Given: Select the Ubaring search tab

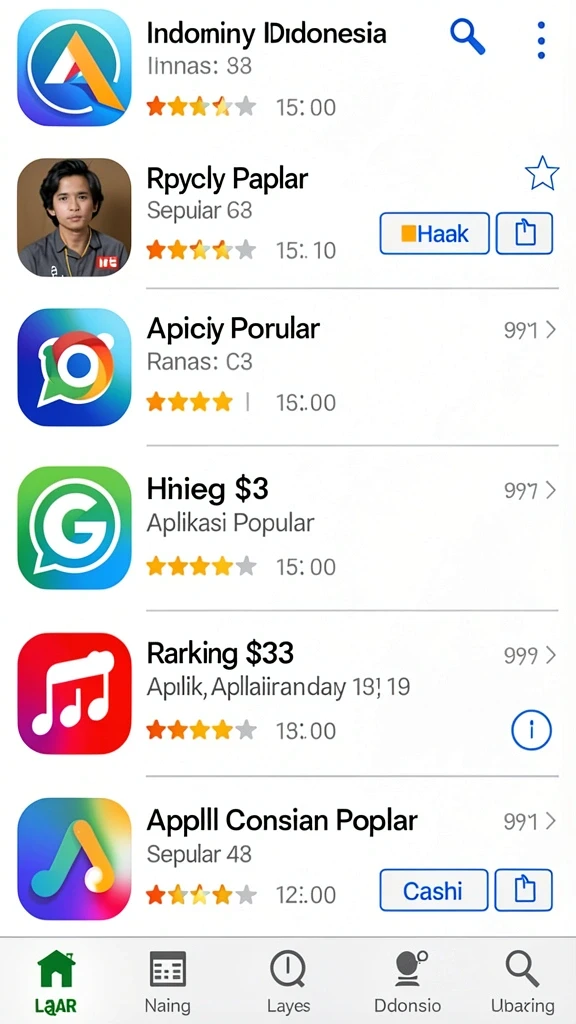Looking at the screenshot, I should tap(522, 980).
